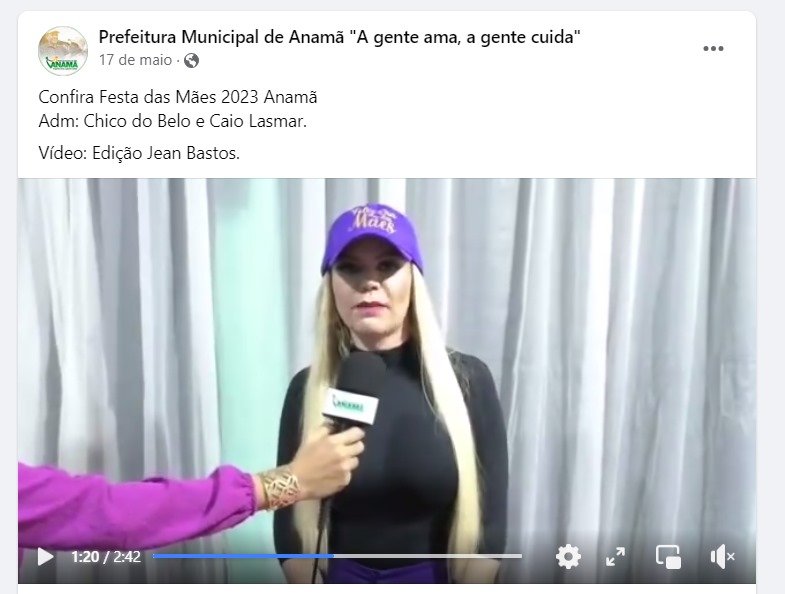Unmute the video sound
The width and height of the screenshot is (785, 594).
coord(721,557)
